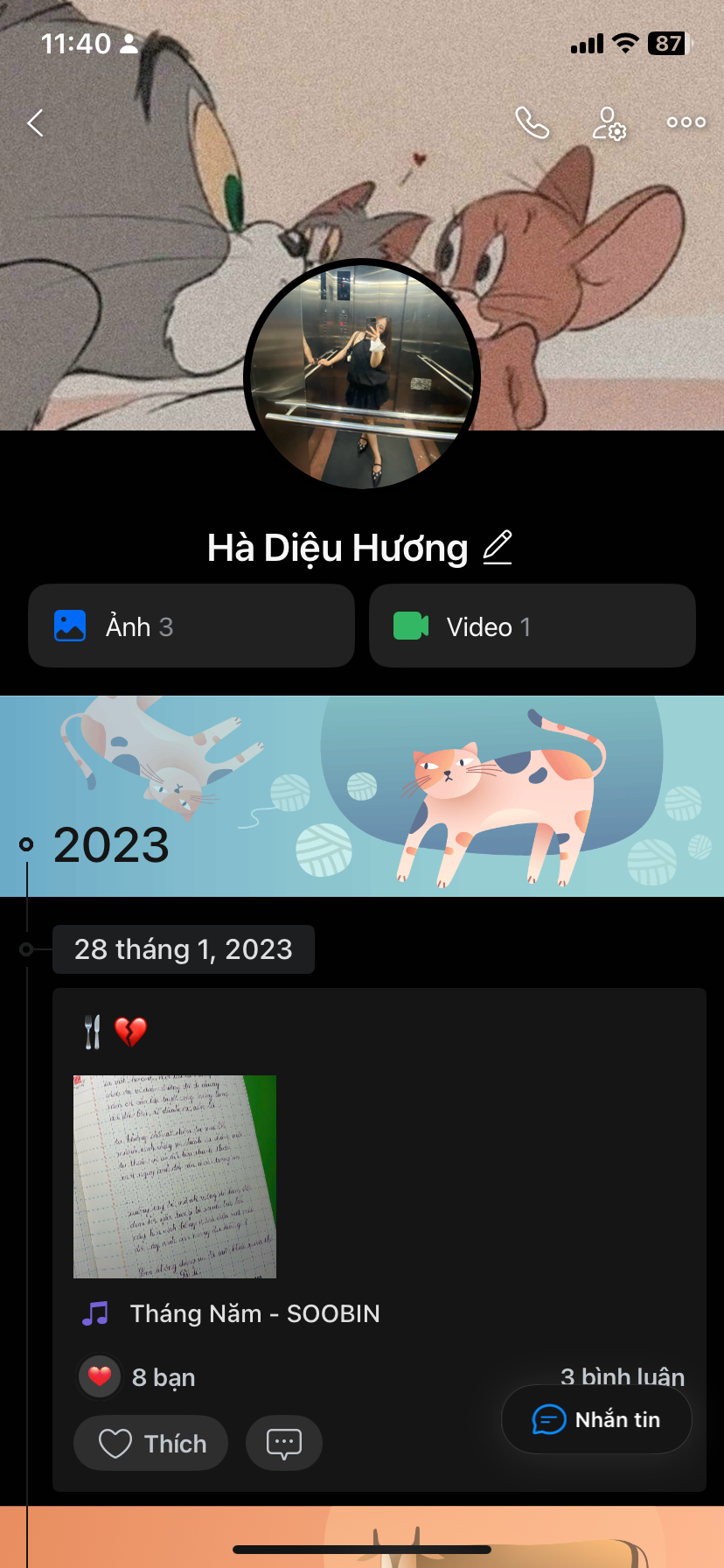Tap the back arrow to return
The width and height of the screenshot is (724, 1568).
point(35,122)
